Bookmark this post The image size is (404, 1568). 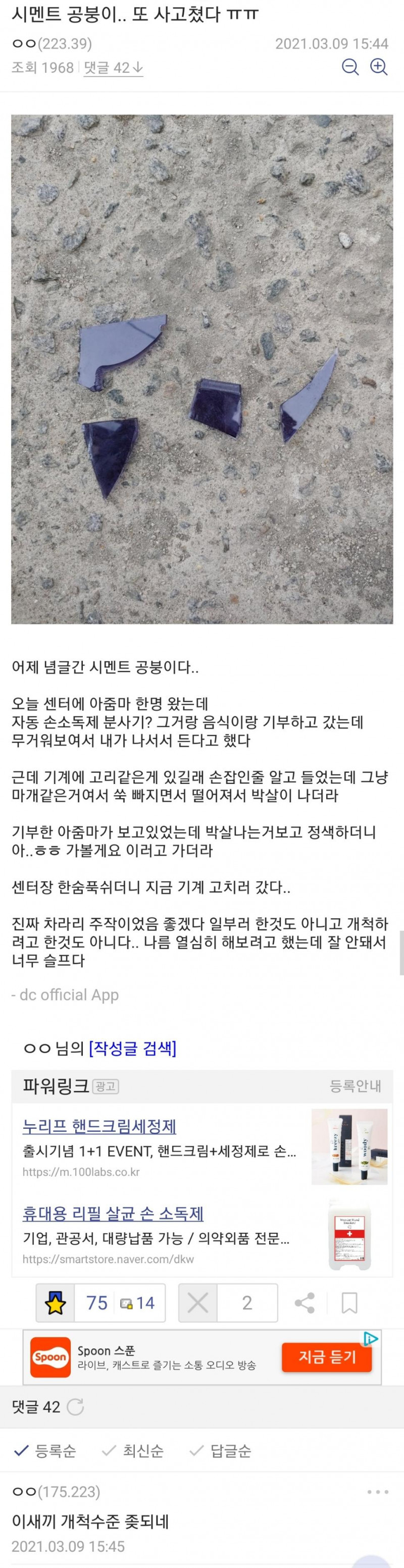click(x=349, y=1302)
